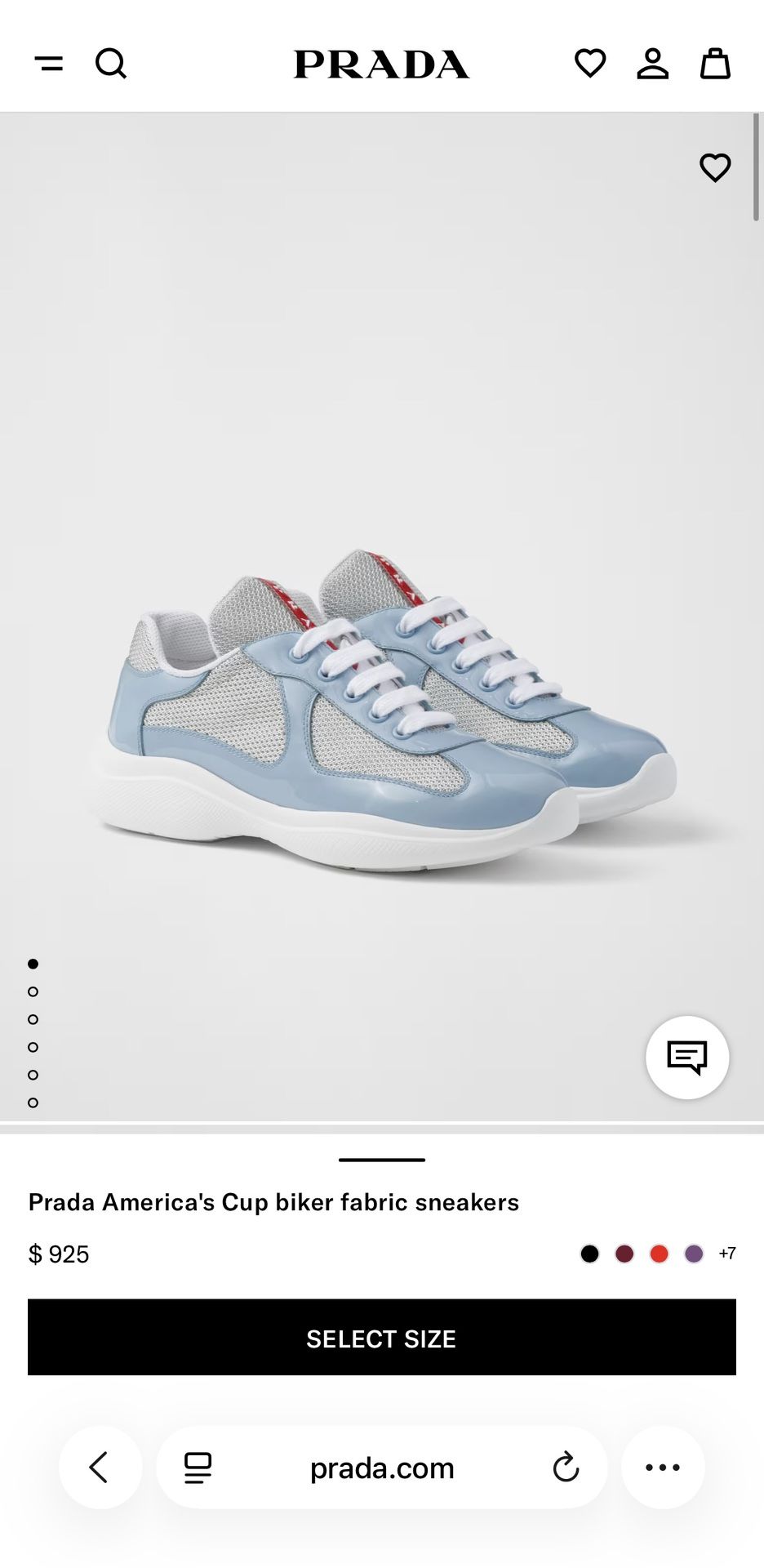The height and width of the screenshot is (1568, 764).
Task: Open the browser's three-dot menu
Action: point(663,1468)
